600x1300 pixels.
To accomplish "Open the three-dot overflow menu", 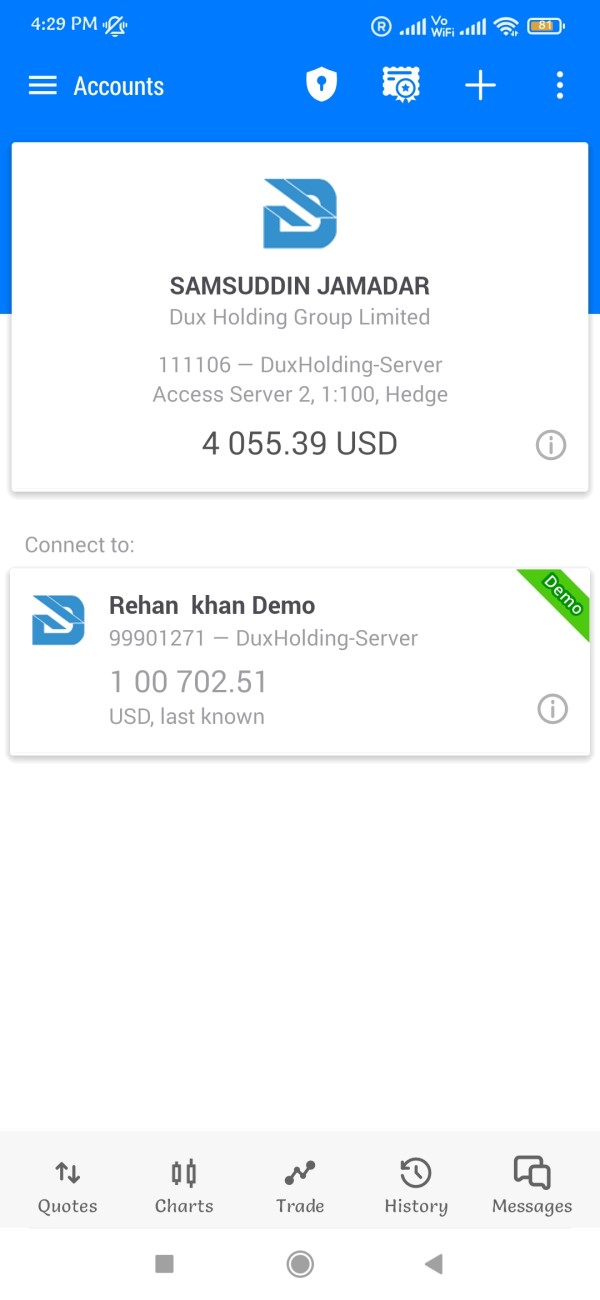I will [x=559, y=86].
